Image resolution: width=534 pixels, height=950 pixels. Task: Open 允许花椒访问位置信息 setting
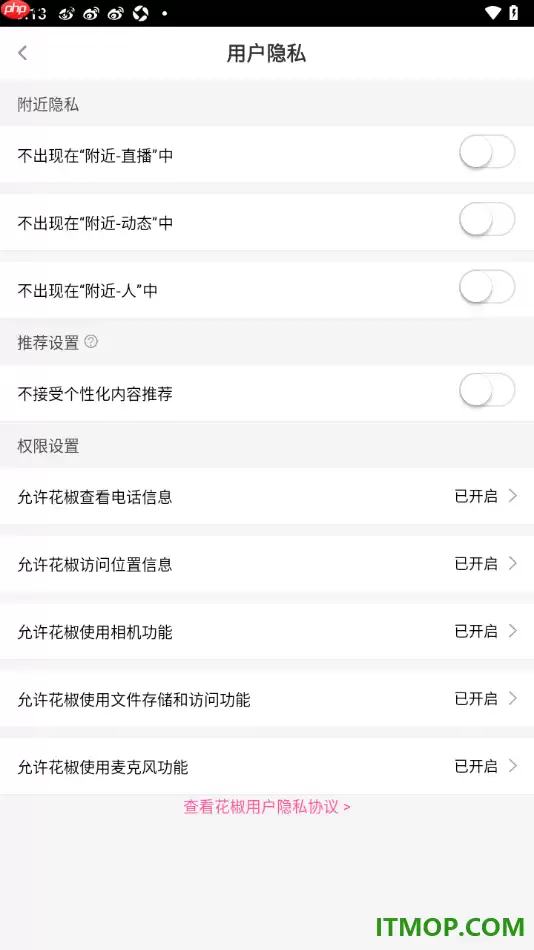click(x=267, y=564)
